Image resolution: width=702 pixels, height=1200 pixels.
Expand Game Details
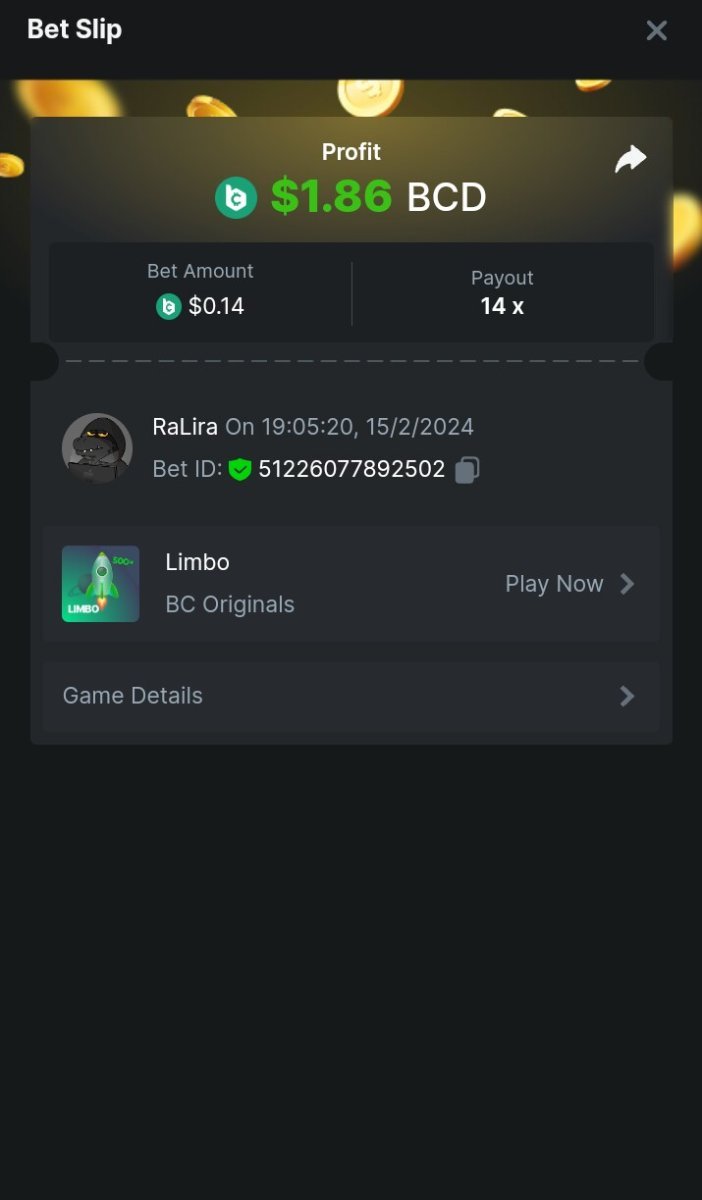pyautogui.click(x=350, y=696)
